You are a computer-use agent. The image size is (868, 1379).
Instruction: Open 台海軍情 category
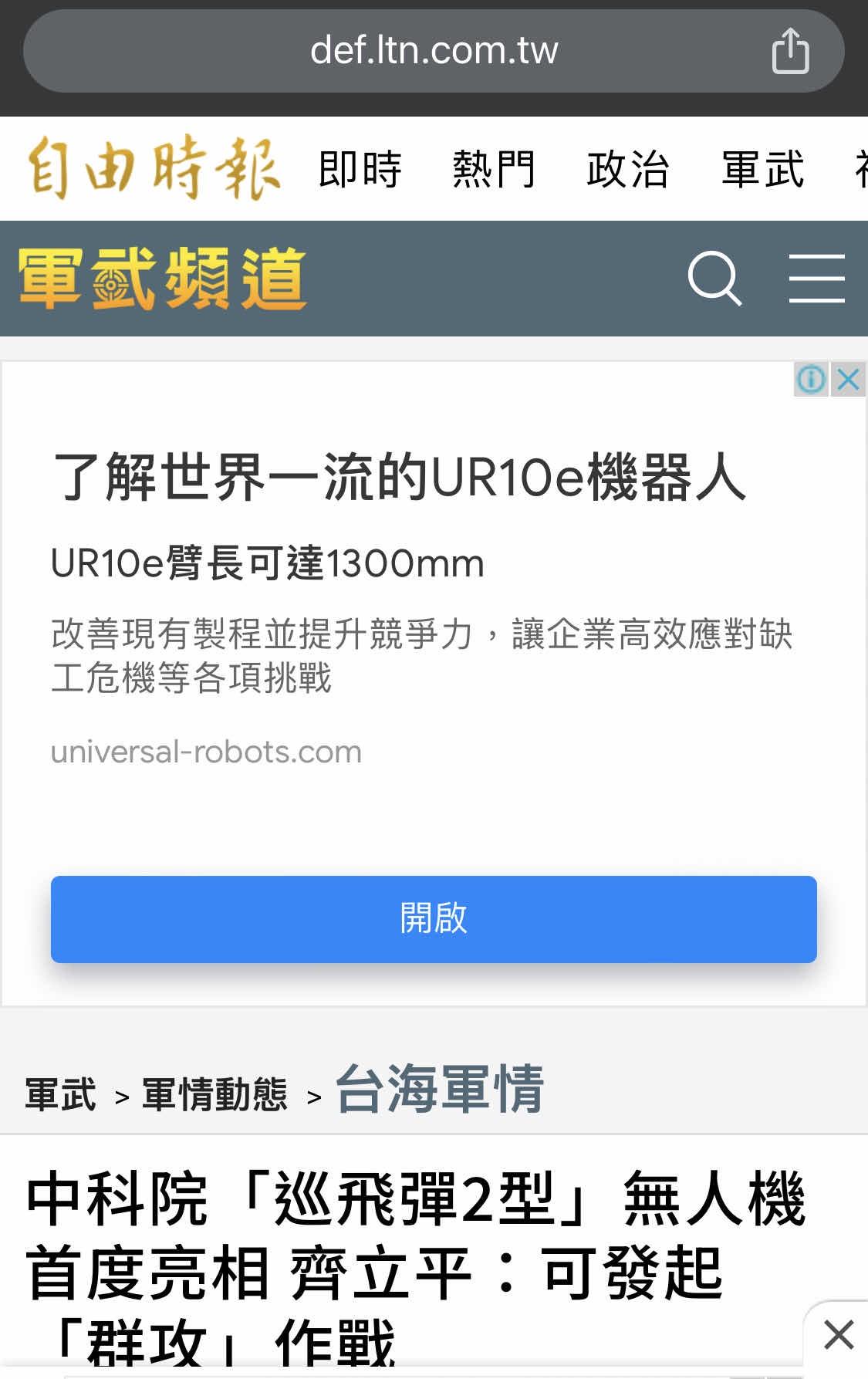coord(440,1088)
